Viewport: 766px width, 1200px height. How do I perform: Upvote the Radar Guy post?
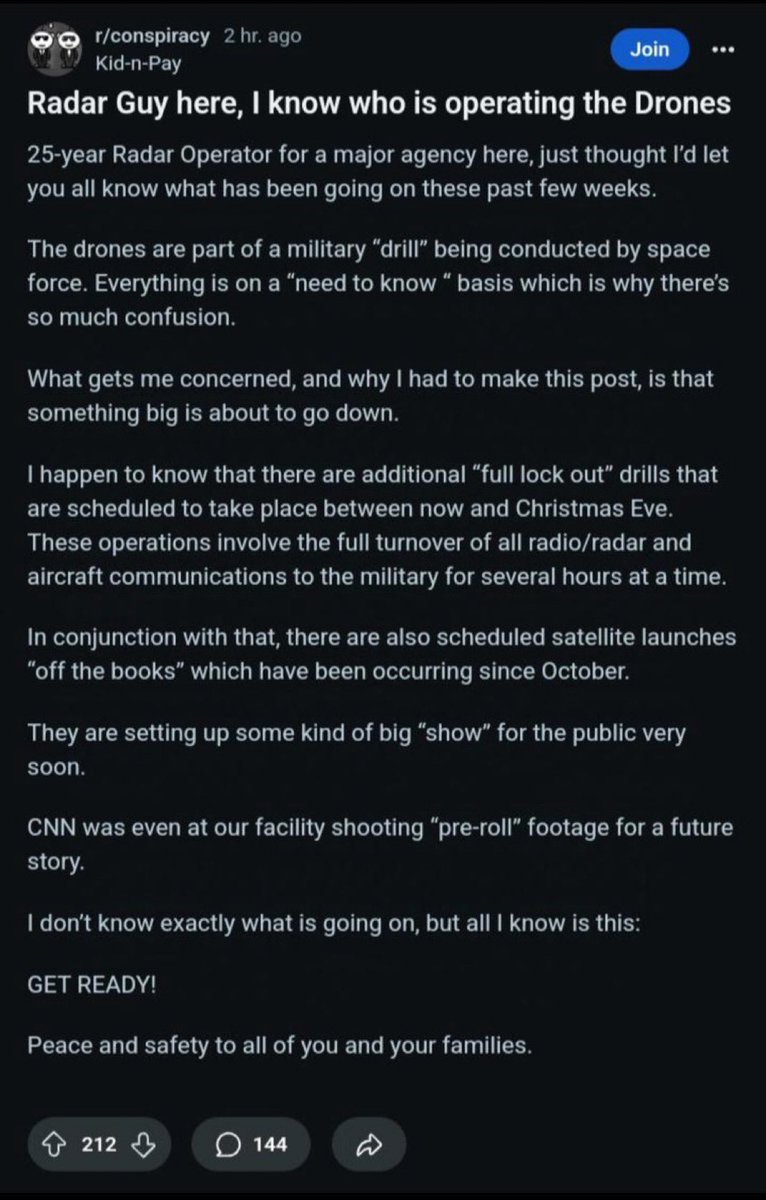tap(55, 1144)
